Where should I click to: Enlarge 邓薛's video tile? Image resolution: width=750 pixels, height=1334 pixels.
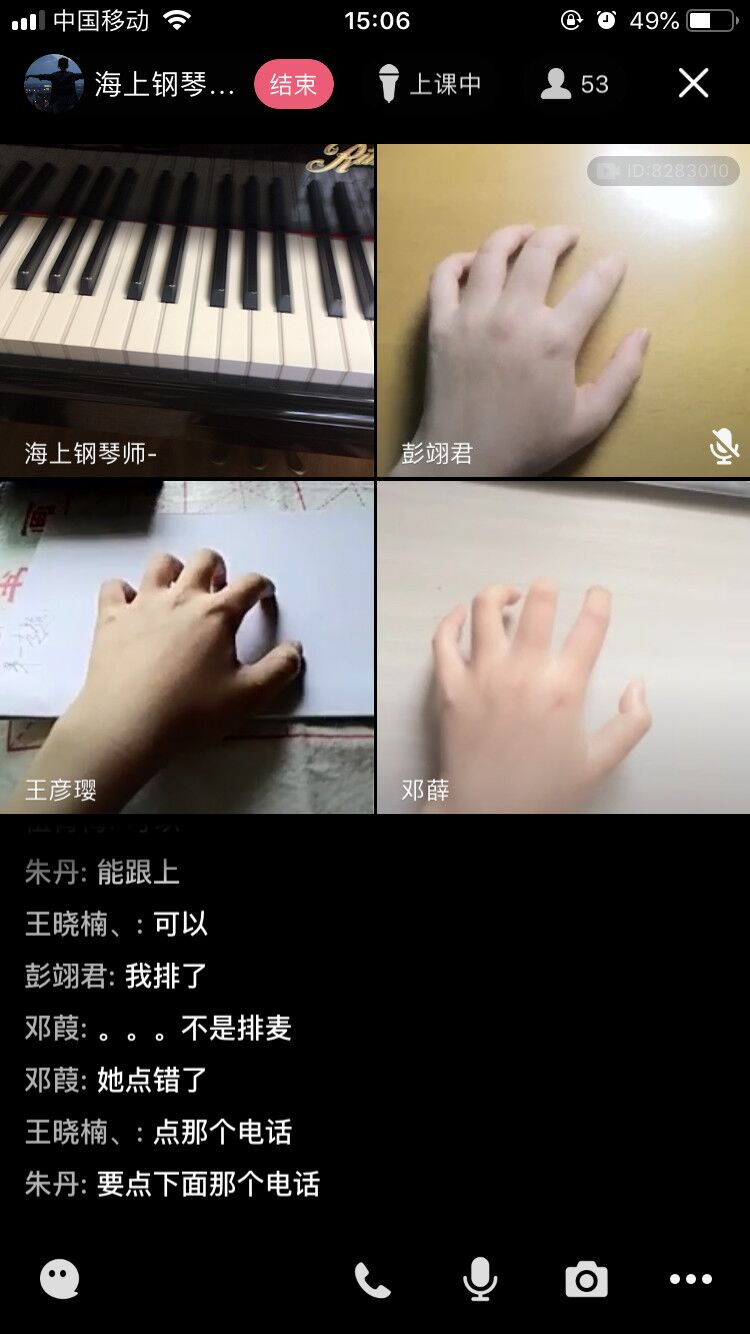(563, 647)
